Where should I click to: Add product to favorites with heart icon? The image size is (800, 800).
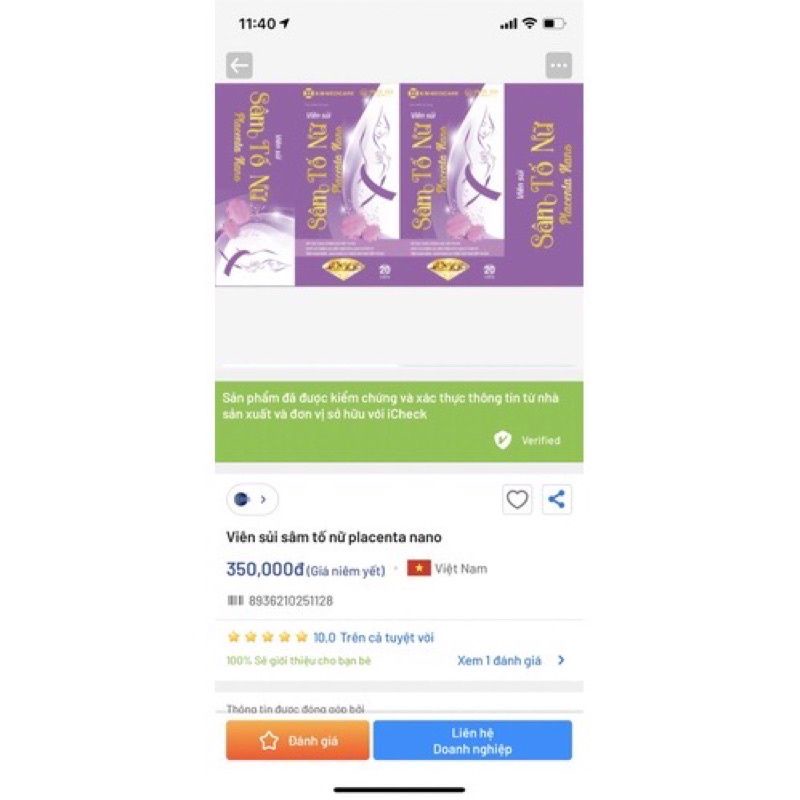517,499
